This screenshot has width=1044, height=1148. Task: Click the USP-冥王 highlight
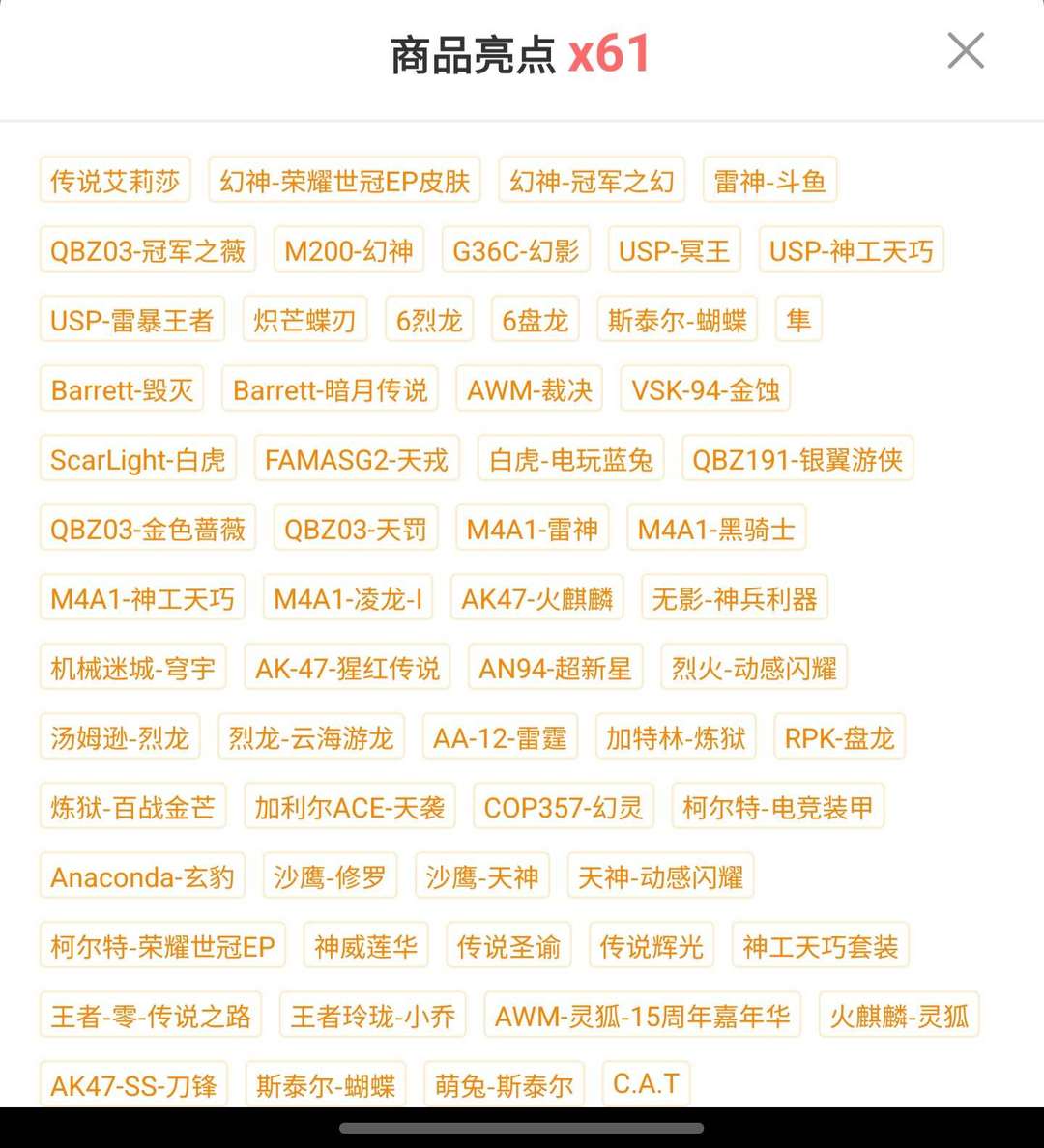point(674,249)
